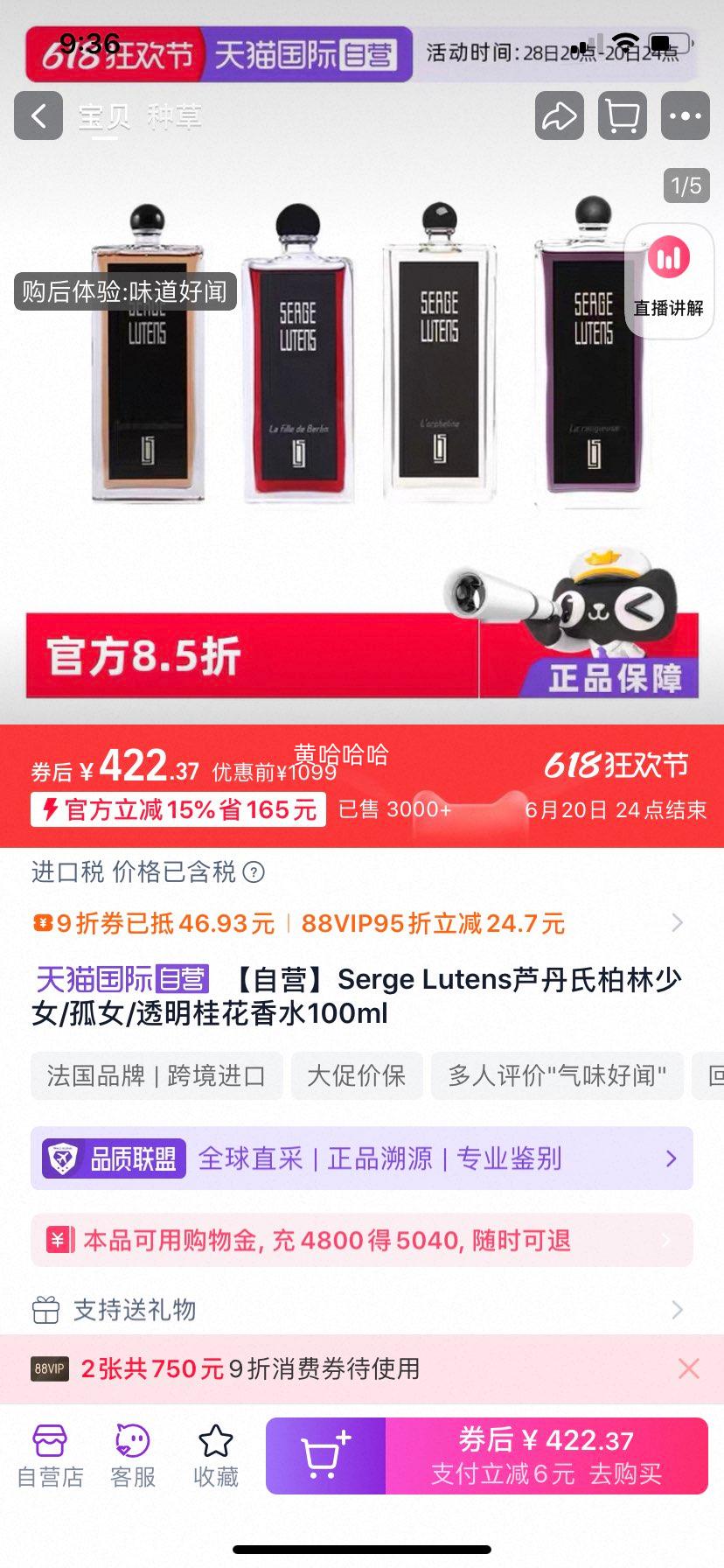Add the perfume to cart
The height and width of the screenshot is (1568, 724).
(x=325, y=1456)
